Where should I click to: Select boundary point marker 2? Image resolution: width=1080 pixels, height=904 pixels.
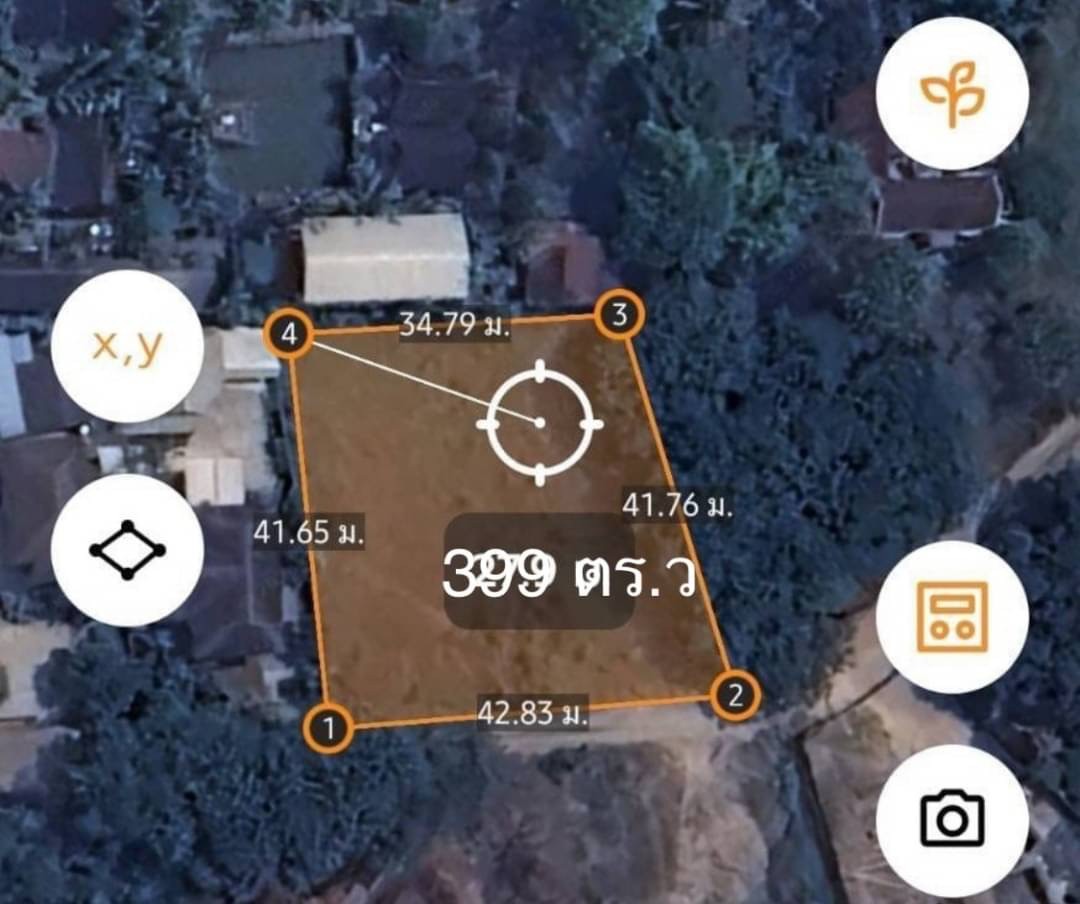[x=736, y=695]
